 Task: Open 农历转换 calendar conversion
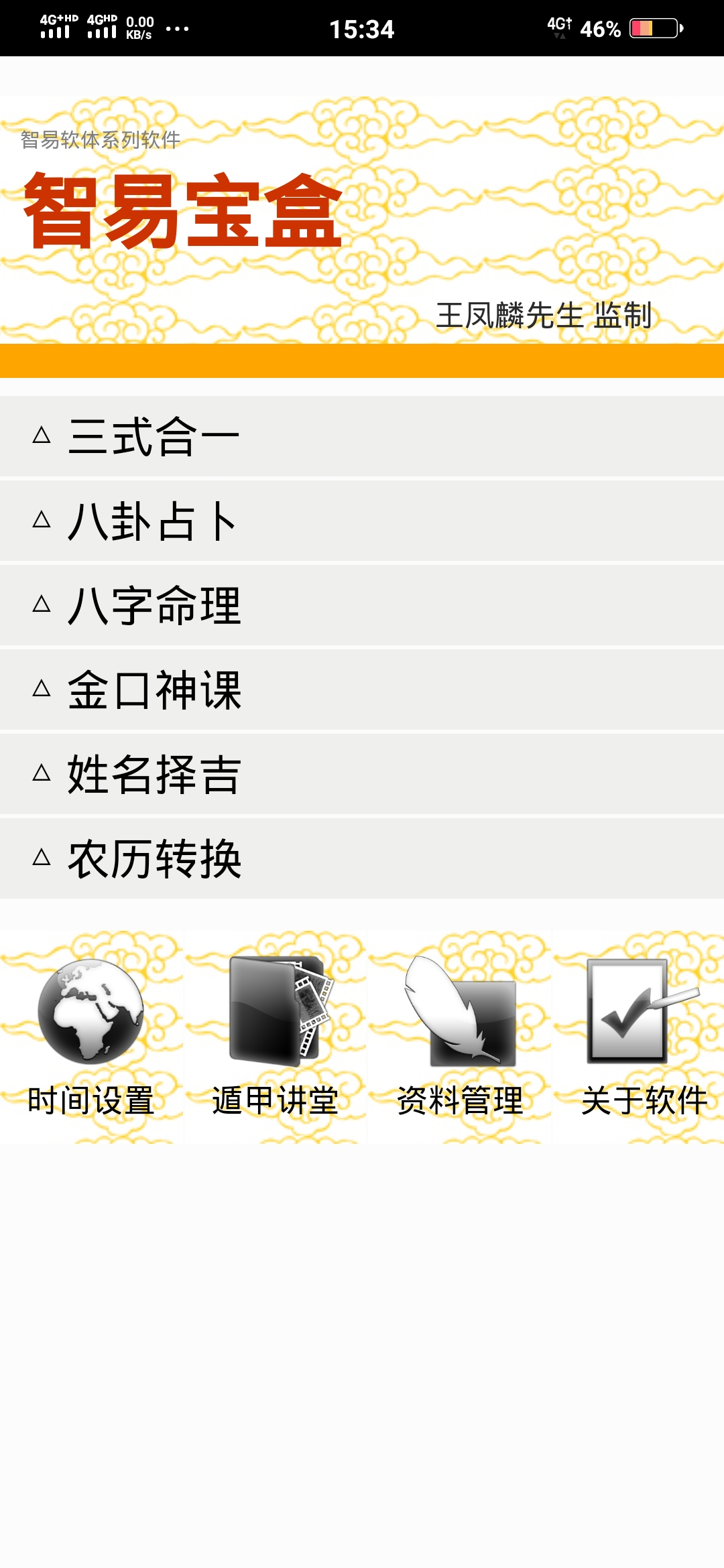154,858
